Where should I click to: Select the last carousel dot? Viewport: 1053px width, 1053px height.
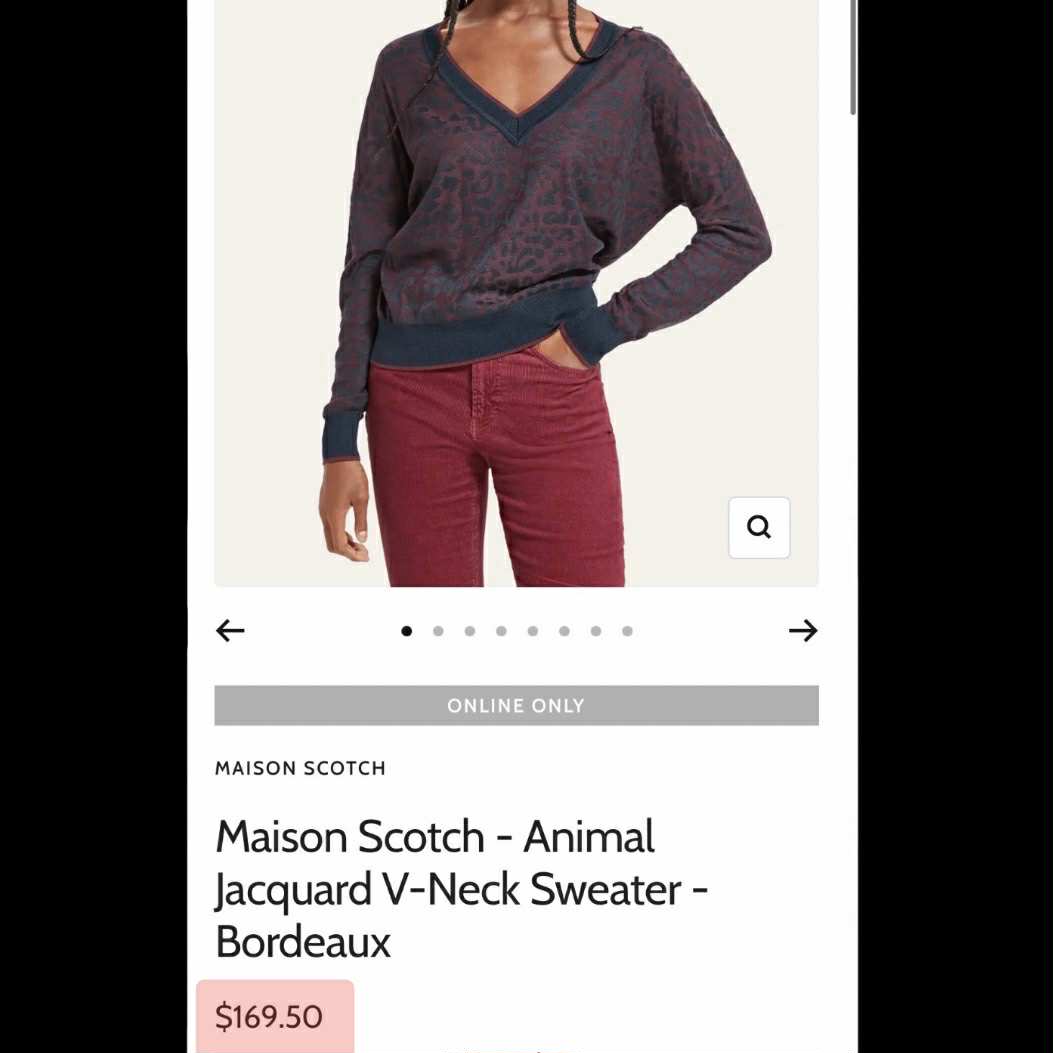(627, 631)
